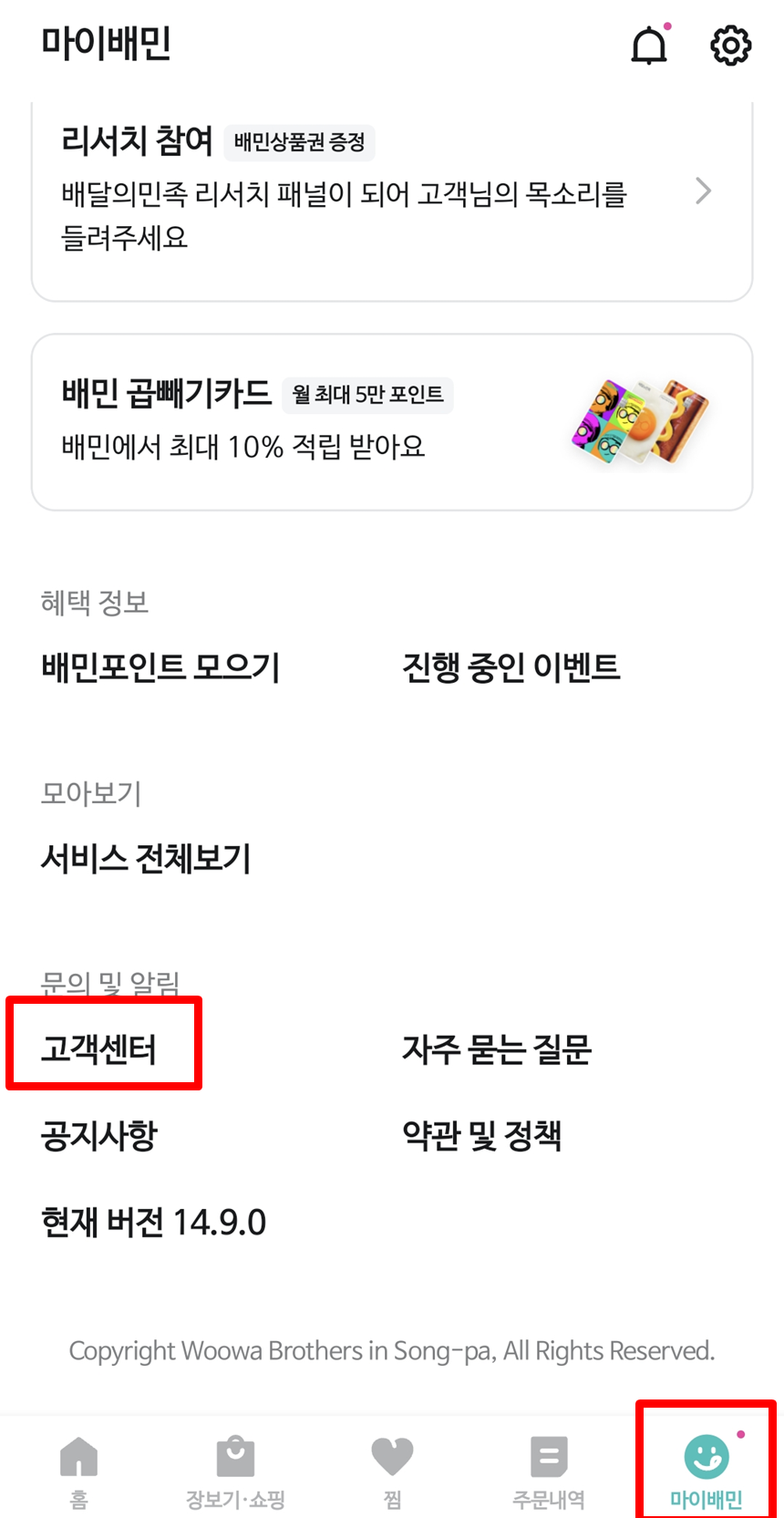Image resolution: width=784 pixels, height=1518 pixels.
Task: Open 배민포인트 모으기
Action: (160, 666)
